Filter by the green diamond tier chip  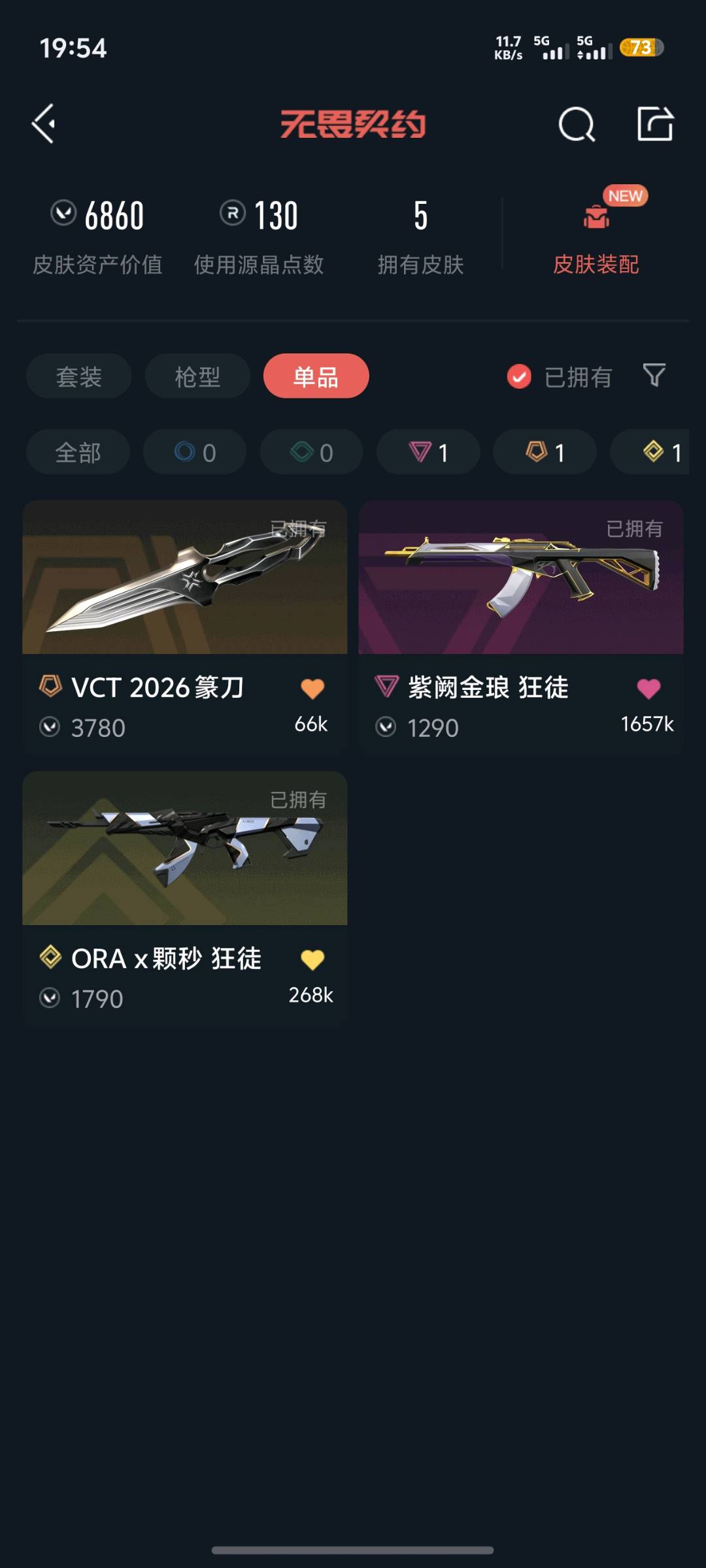[x=312, y=452]
